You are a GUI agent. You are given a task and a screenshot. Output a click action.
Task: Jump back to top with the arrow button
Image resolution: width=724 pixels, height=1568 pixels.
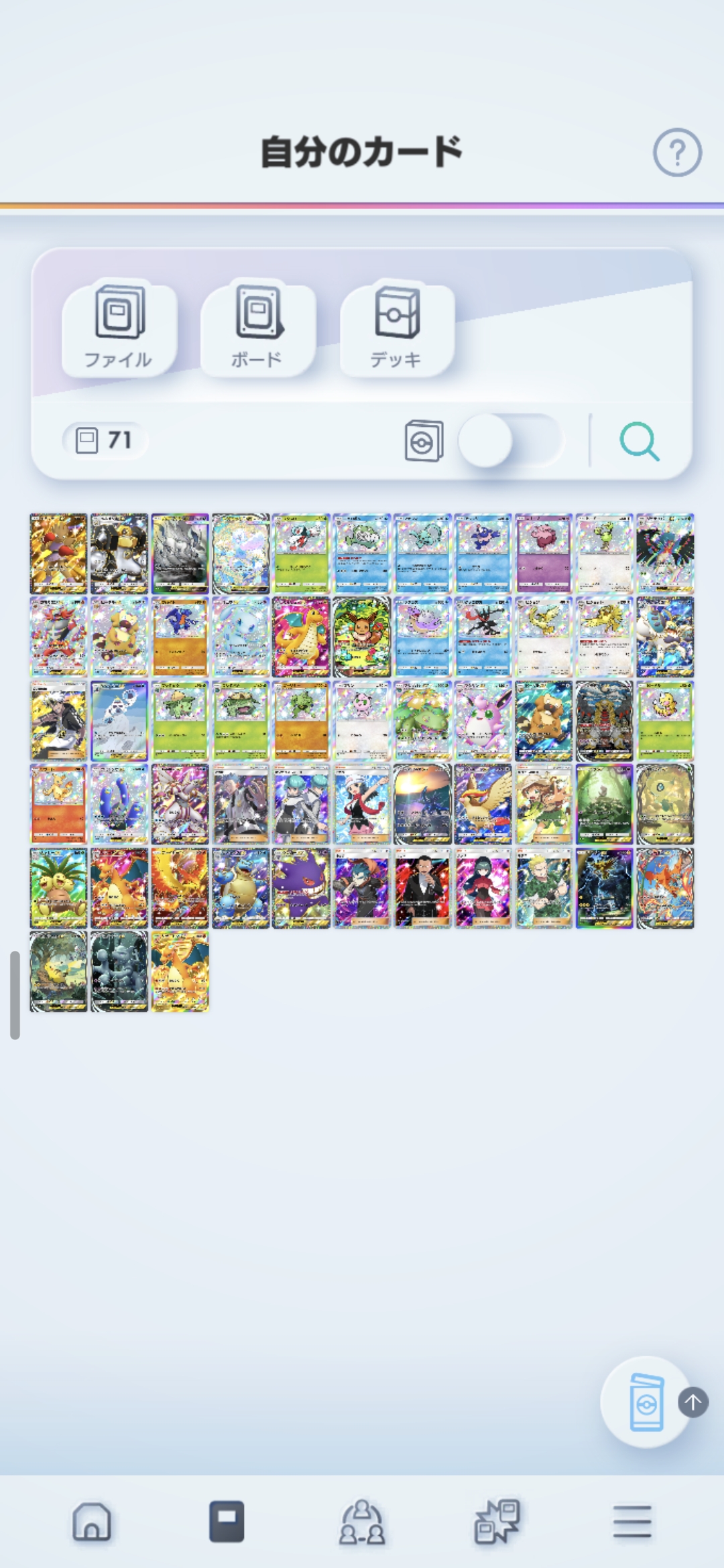coord(693,1402)
